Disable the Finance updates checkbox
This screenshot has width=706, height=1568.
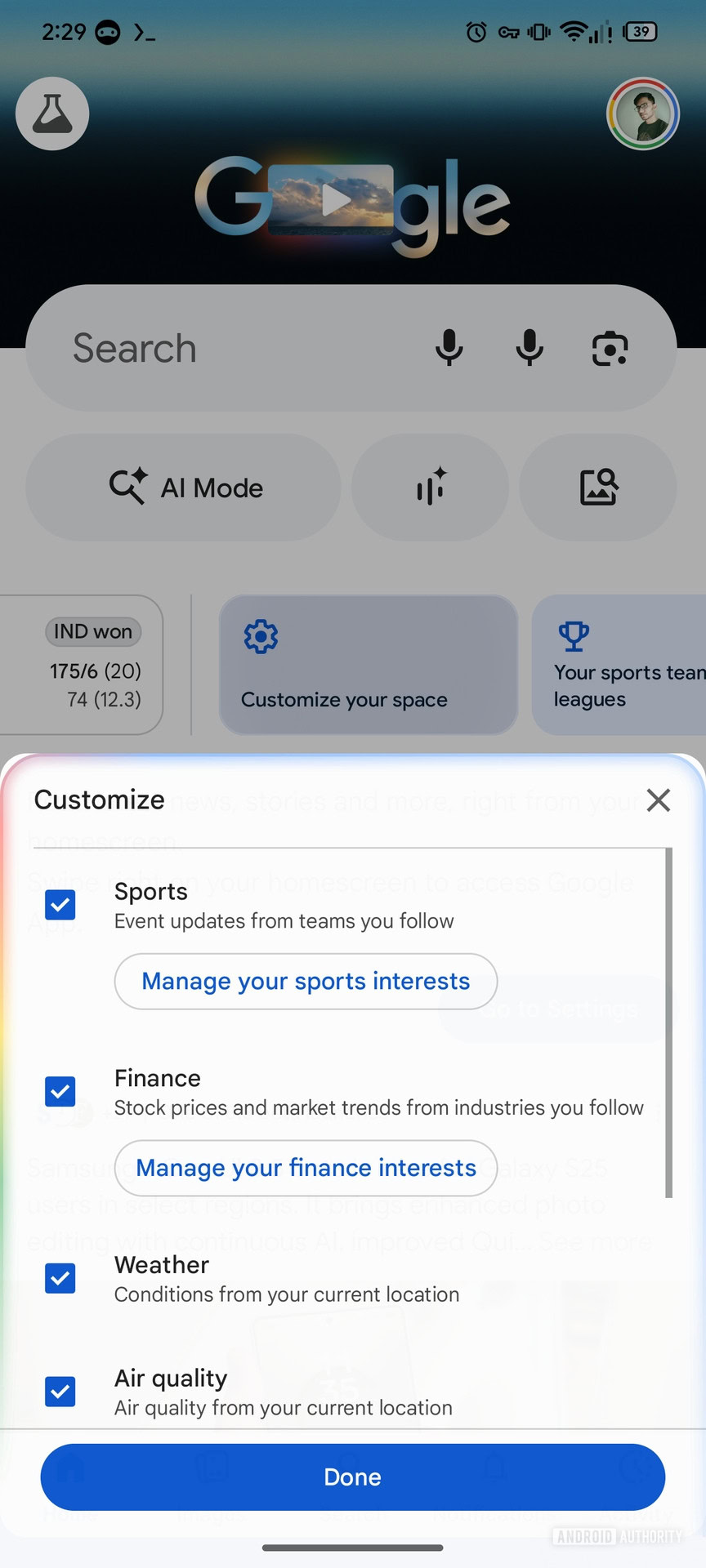pyautogui.click(x=60, y=1091)
